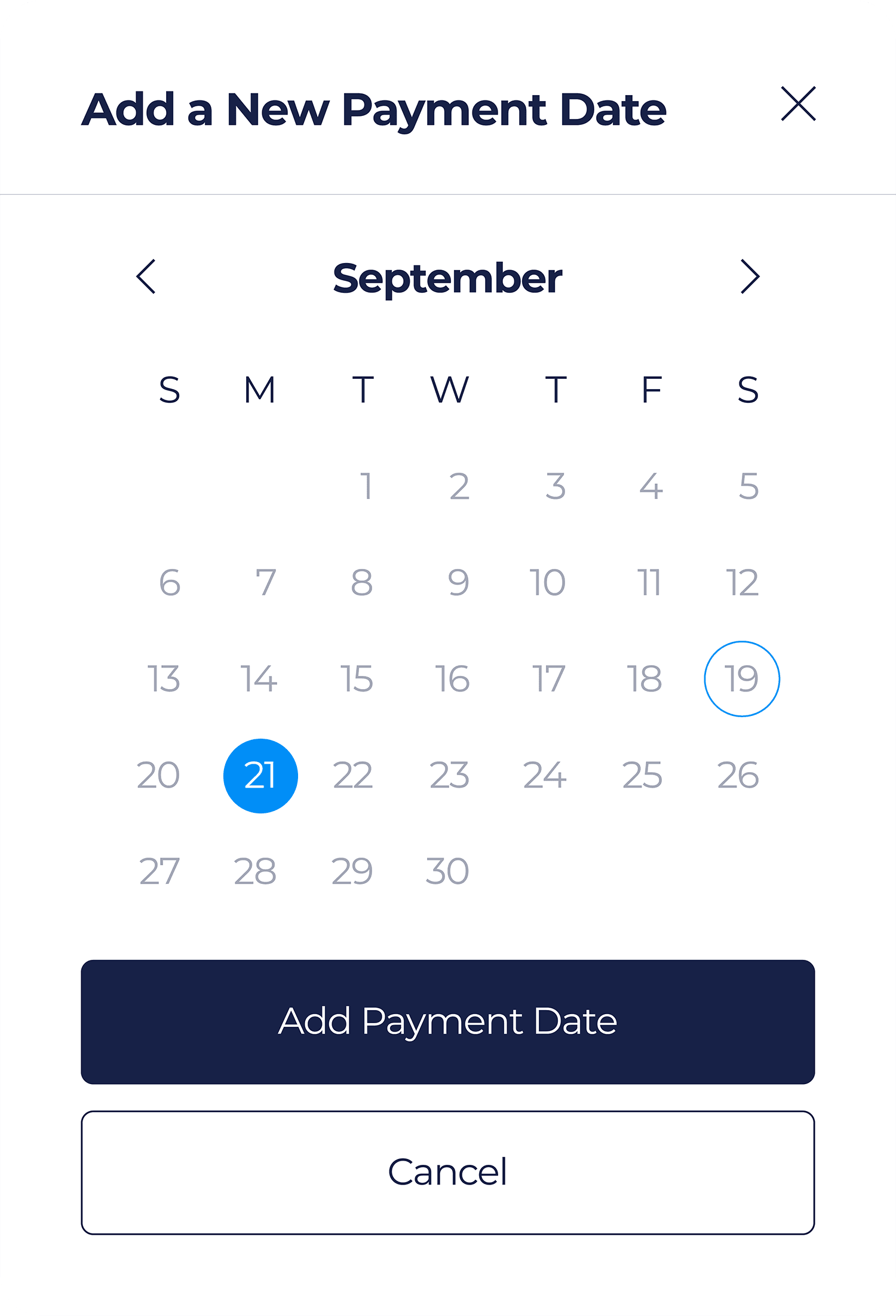This screenshot has width=896, height=1316.
Task: Select September 30 on the calendar
Action: point(447,871)
